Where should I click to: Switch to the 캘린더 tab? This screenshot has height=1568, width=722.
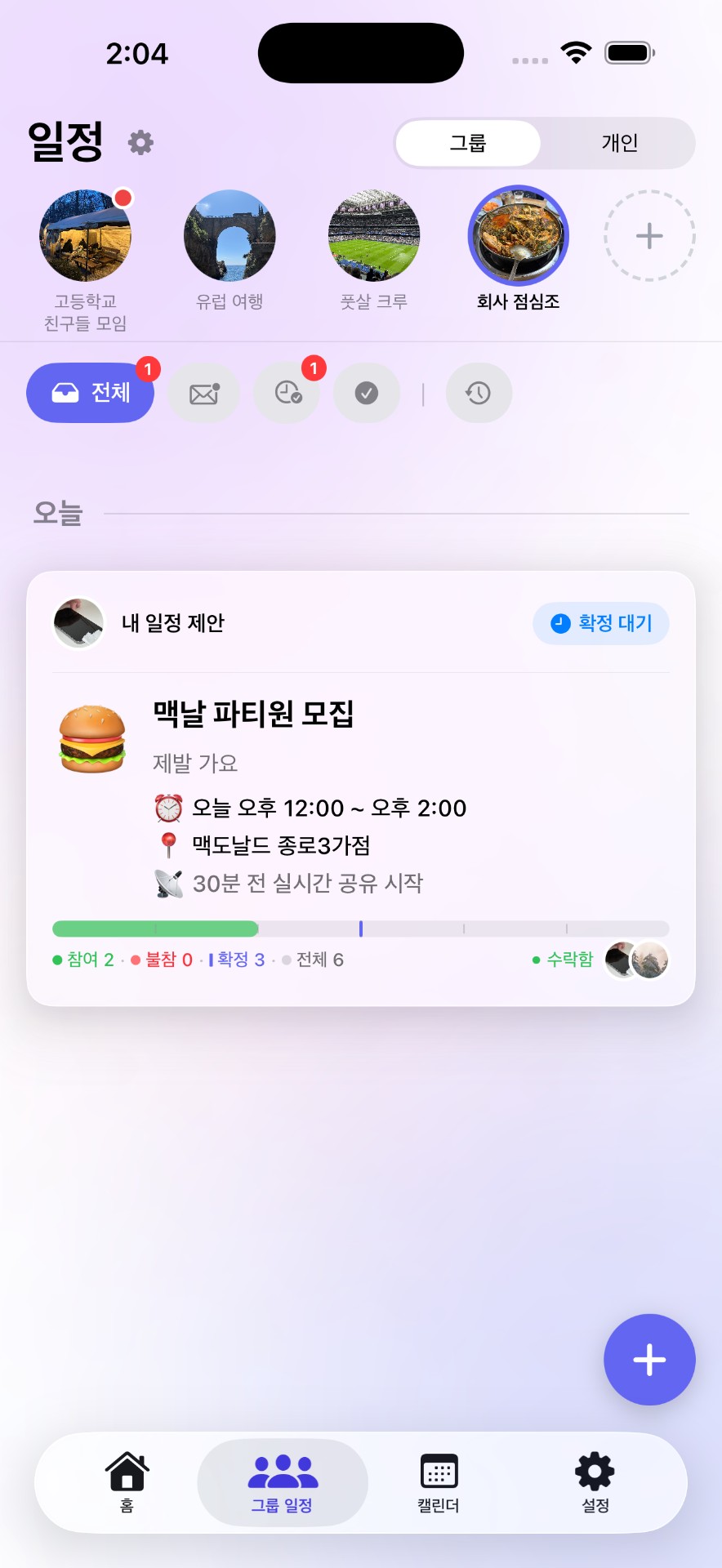[x=439, y=1481]
